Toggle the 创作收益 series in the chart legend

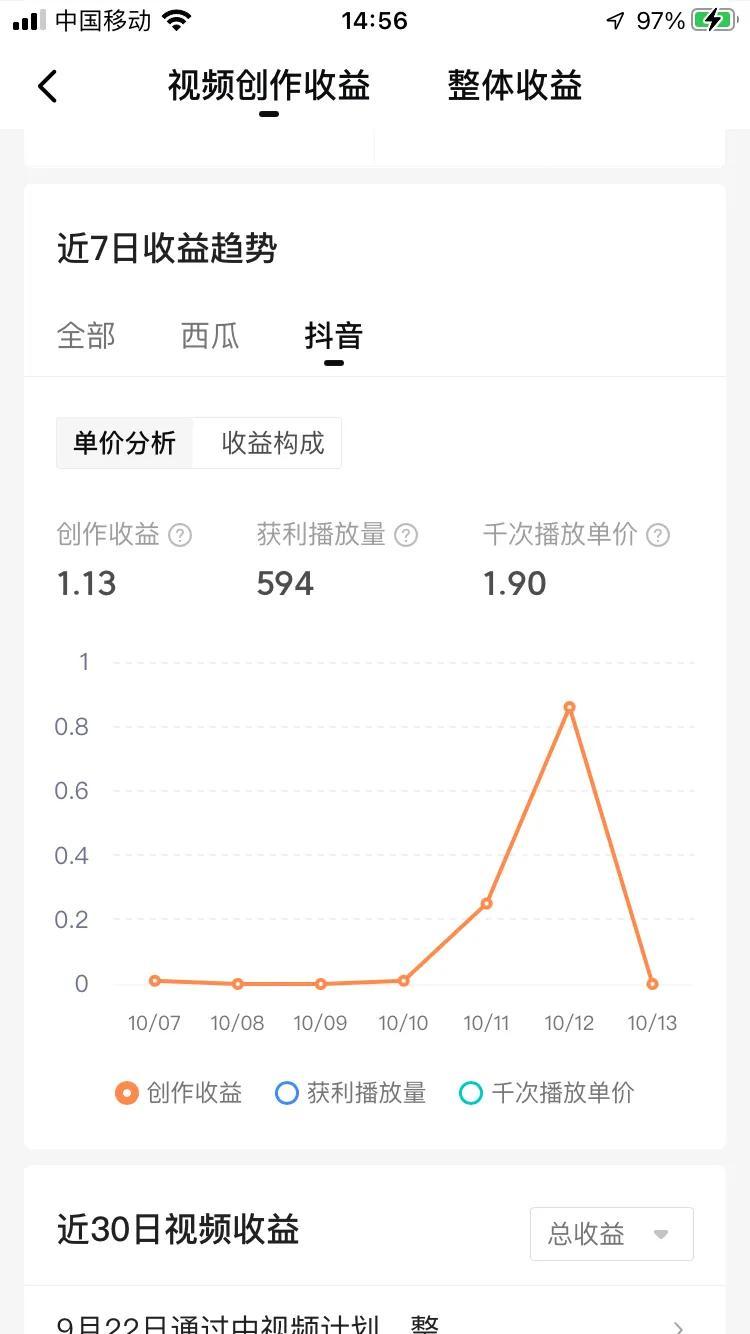click(179, 1093)
